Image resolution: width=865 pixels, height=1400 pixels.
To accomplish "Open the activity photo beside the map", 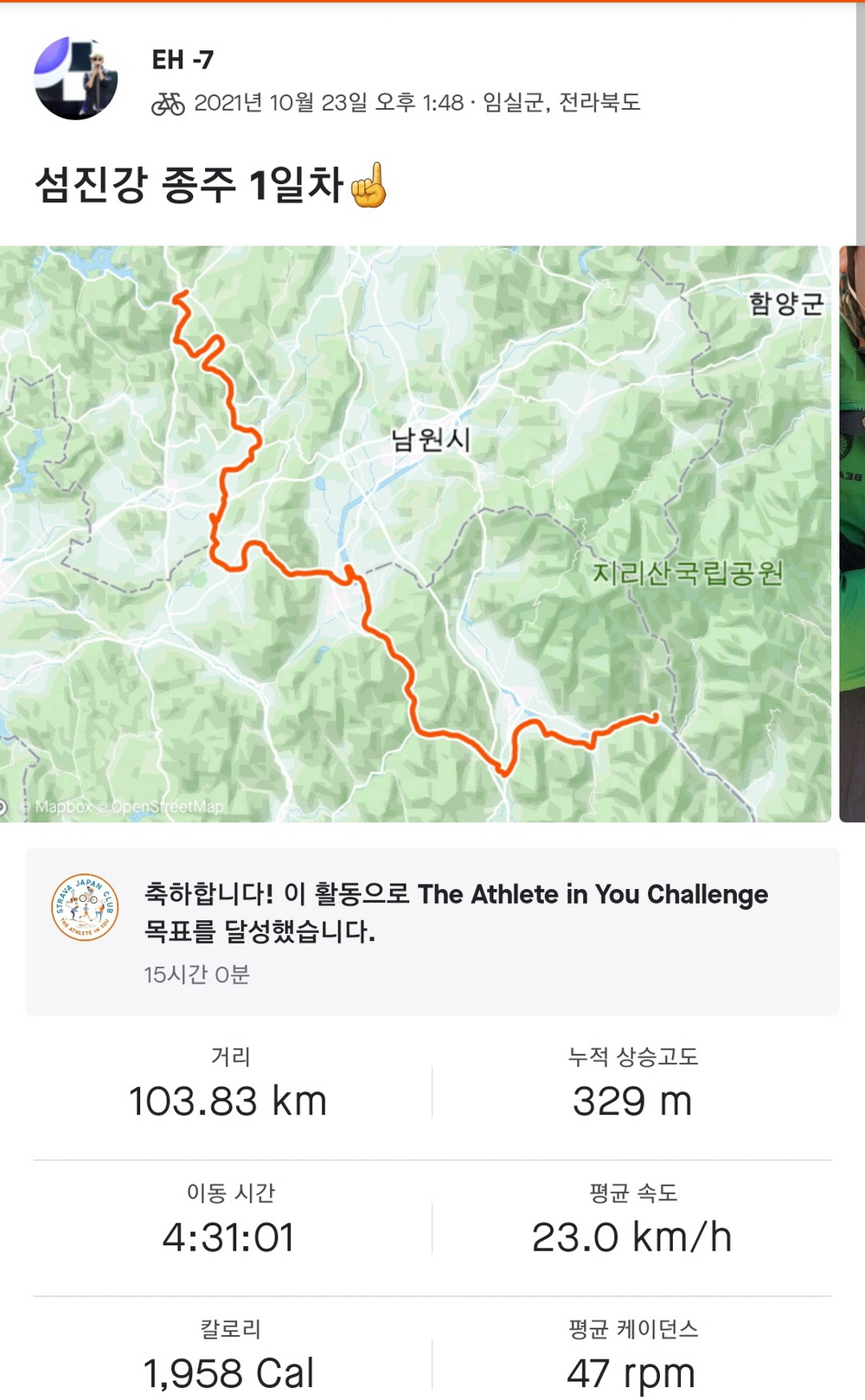I will point(852,534).
